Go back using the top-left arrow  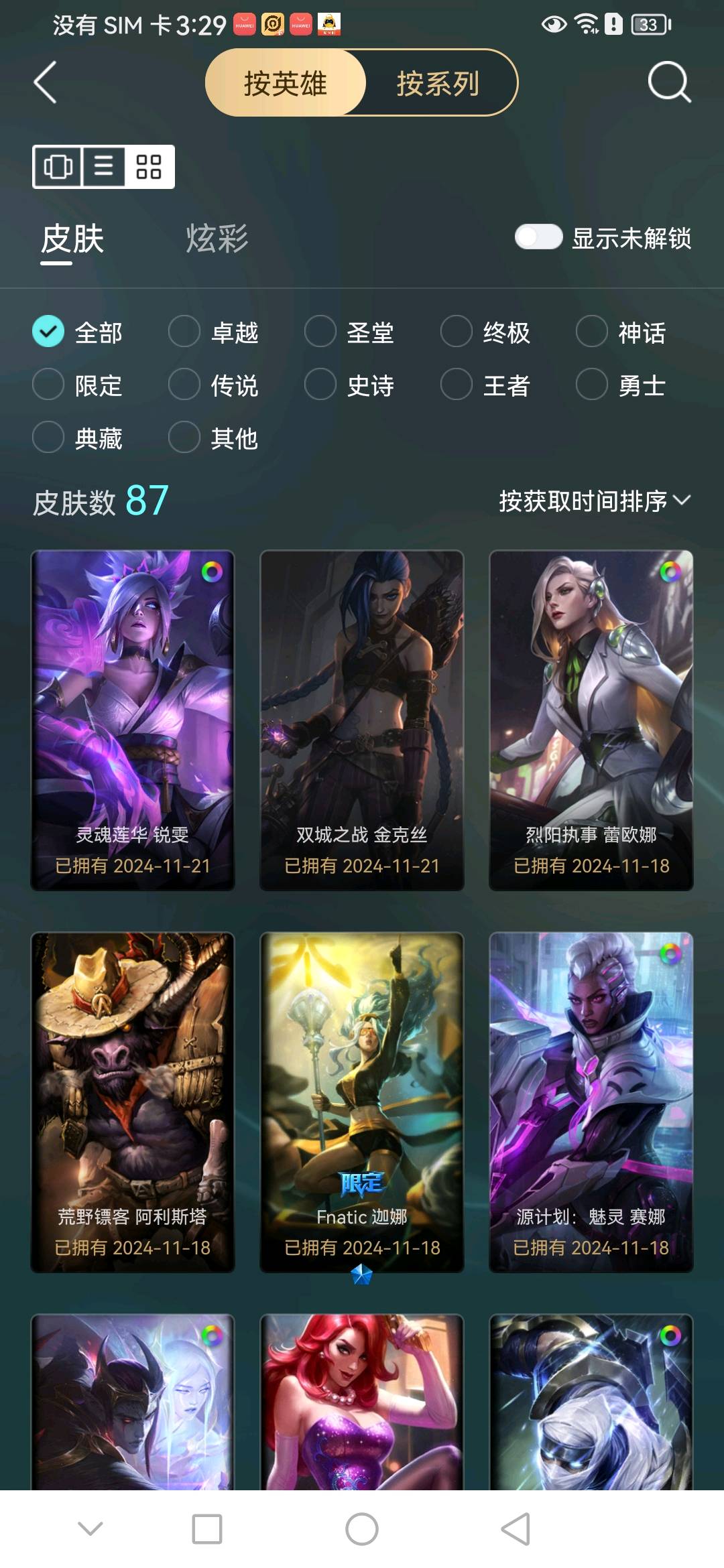coord(45,82)
